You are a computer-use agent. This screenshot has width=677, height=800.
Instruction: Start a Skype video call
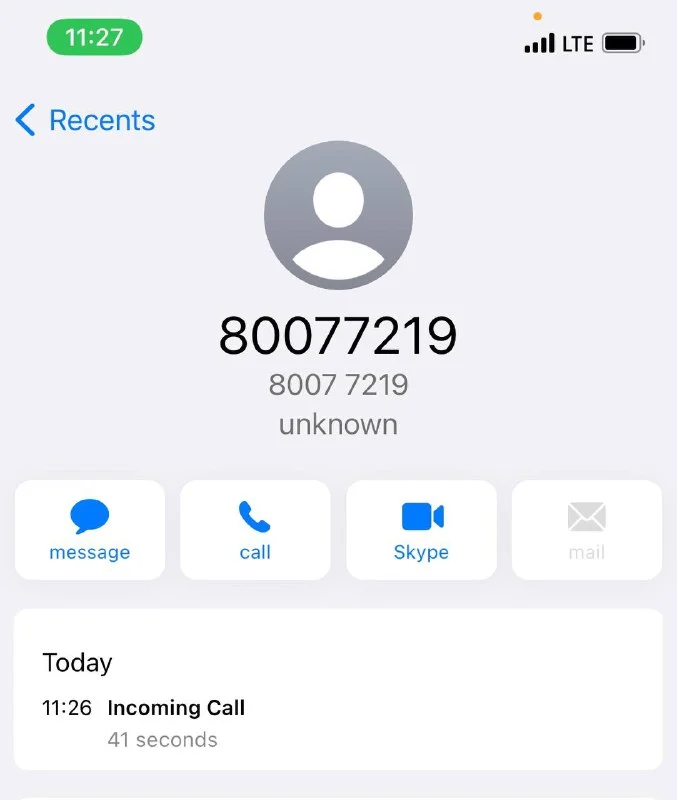(421, 530)
